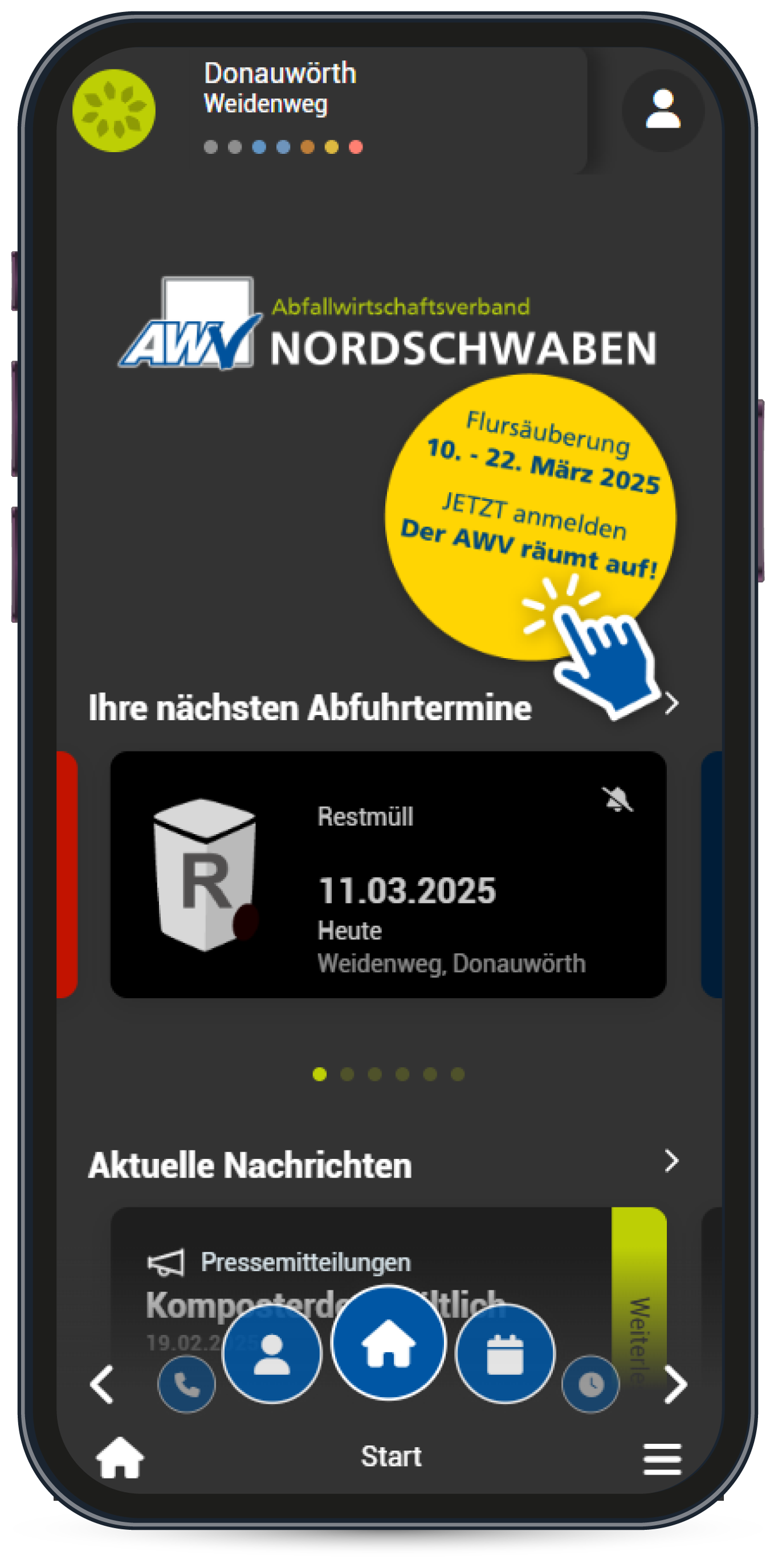Go to next quick menu items arrow
774x1568 pixels.
[675, 1384]
